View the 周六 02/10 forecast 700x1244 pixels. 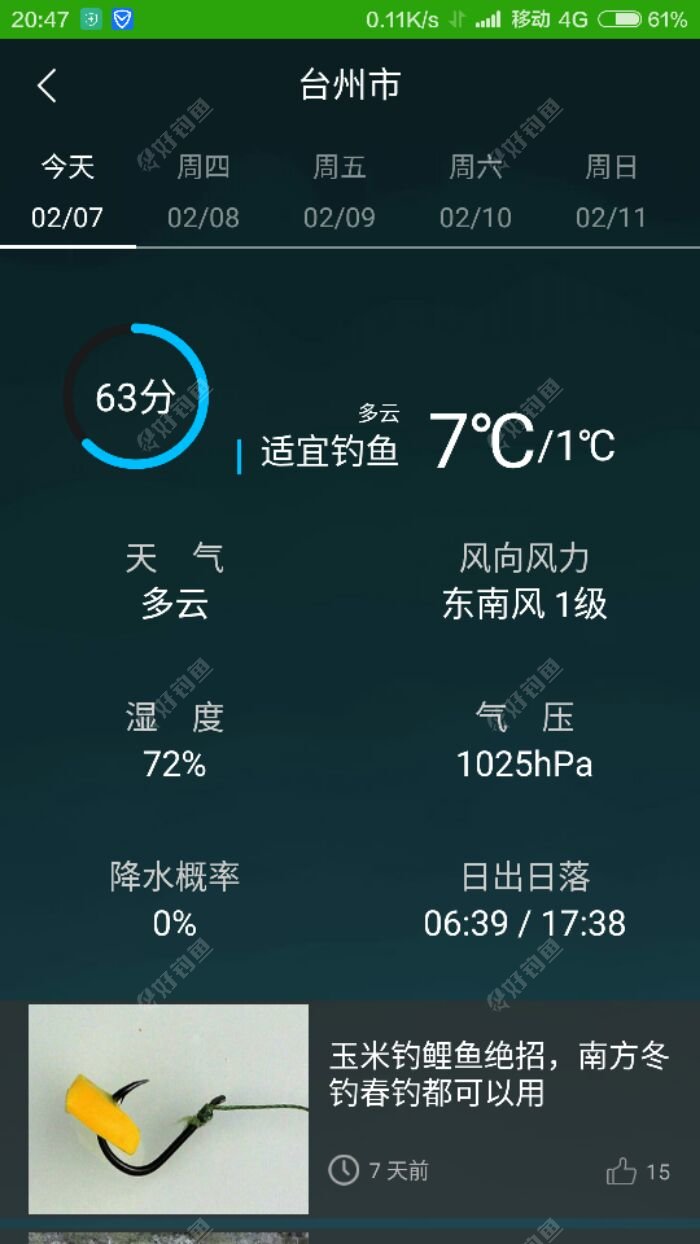click(476, 192)
